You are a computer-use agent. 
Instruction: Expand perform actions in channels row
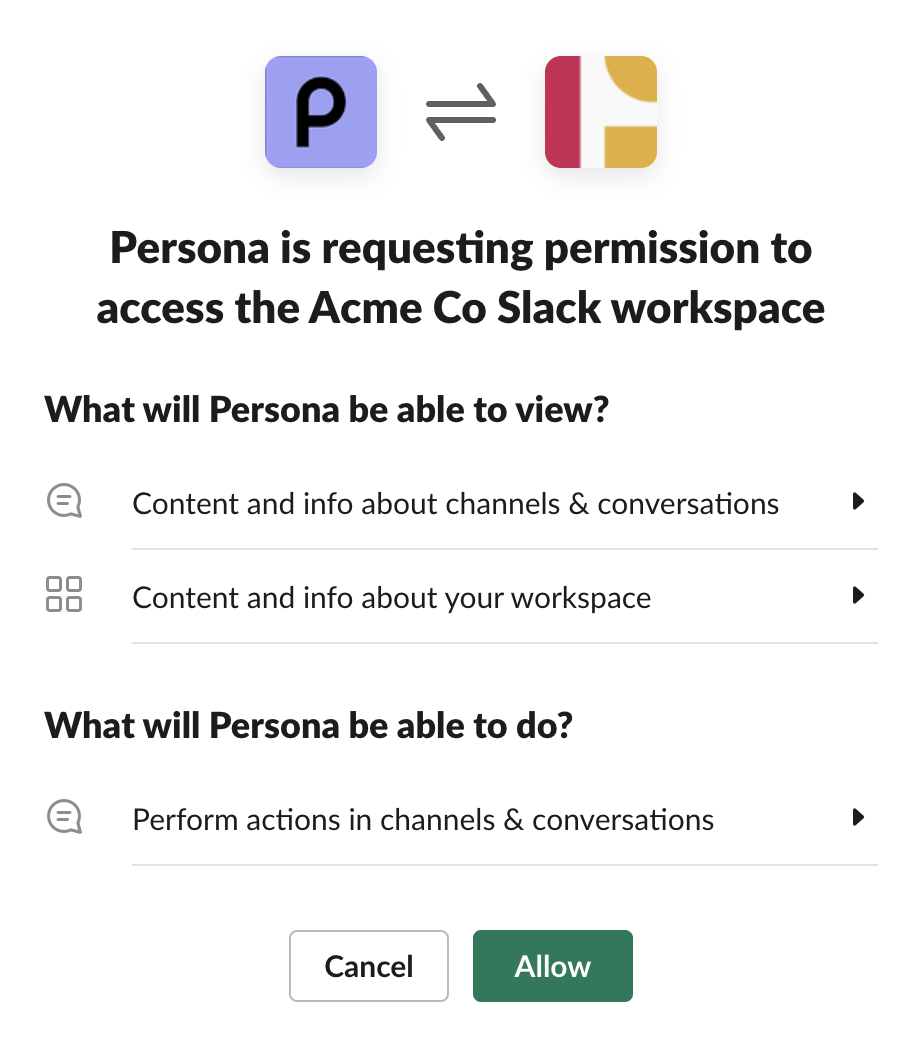click(x=857, y=818)
